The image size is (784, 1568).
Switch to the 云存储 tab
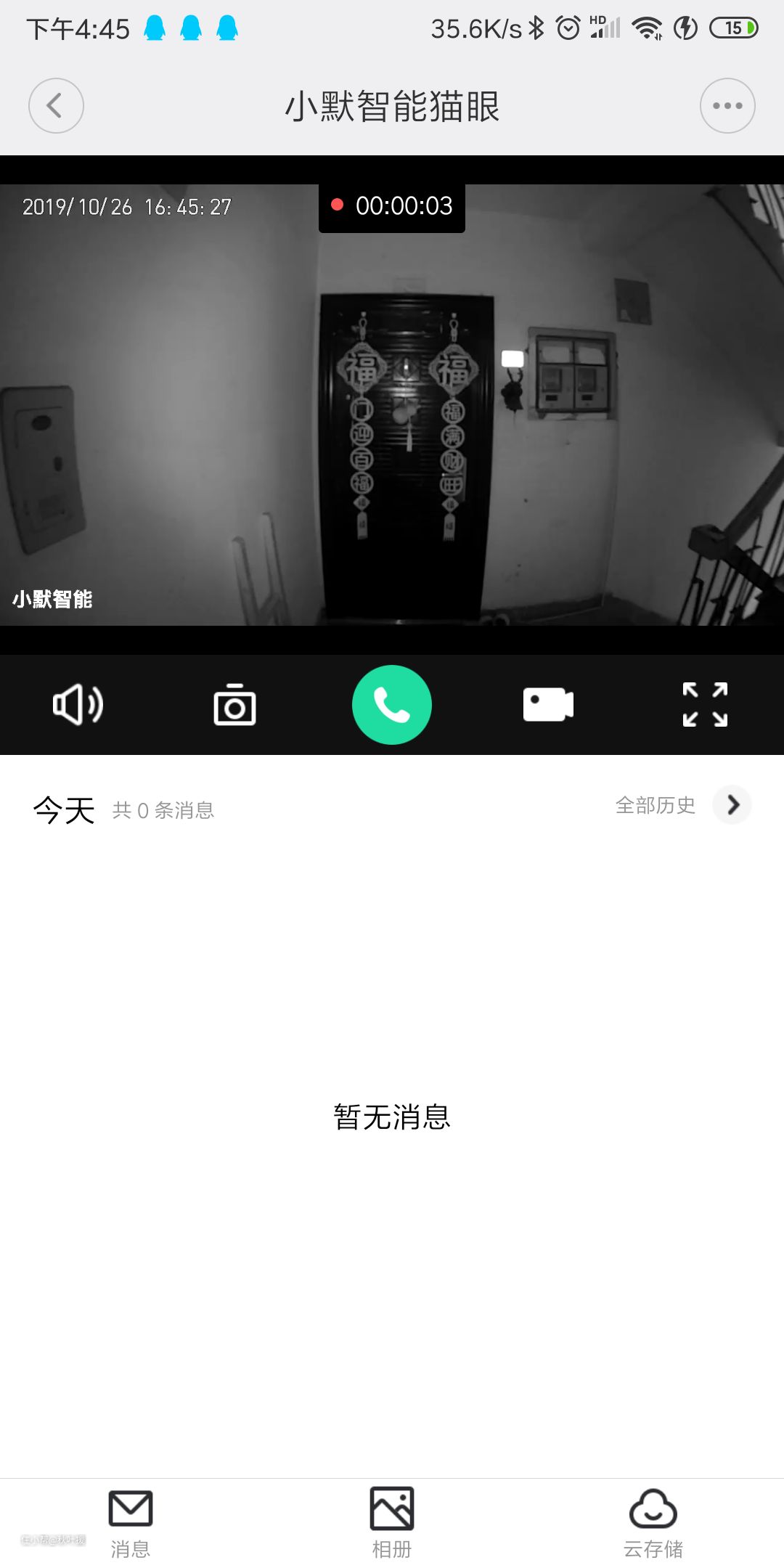pyautogui.click(x=653, y=1522)
